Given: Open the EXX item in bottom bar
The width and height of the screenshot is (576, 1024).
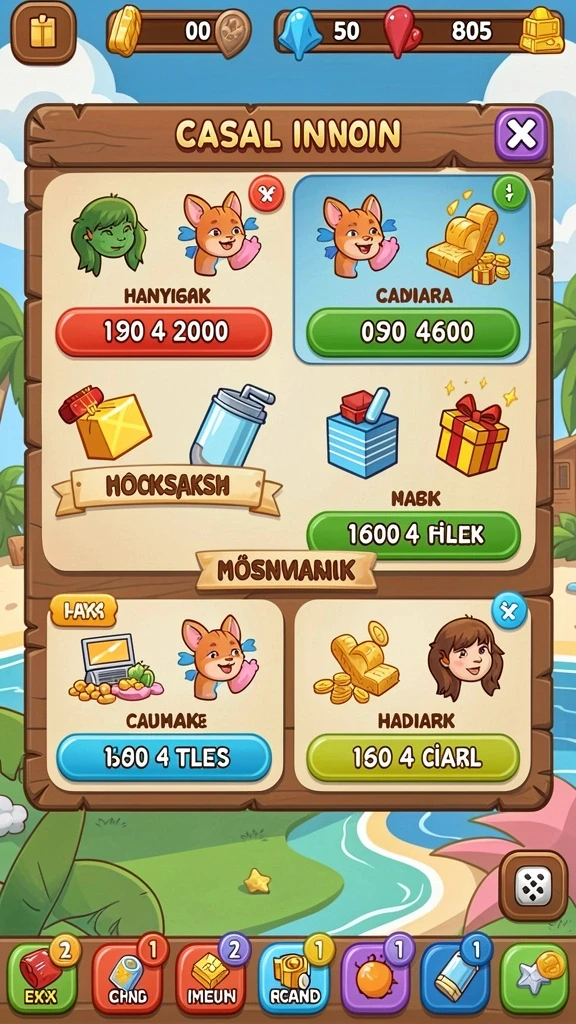Looking at the screenshot, I should point(41,978).
